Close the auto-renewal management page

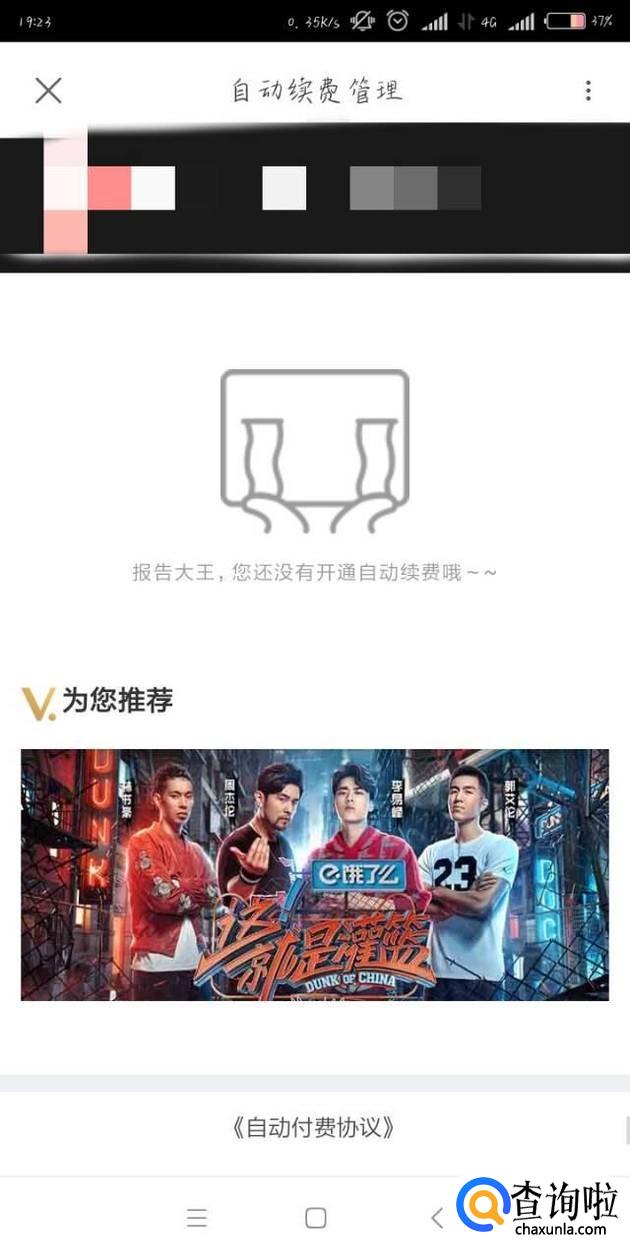click(48, 91)
